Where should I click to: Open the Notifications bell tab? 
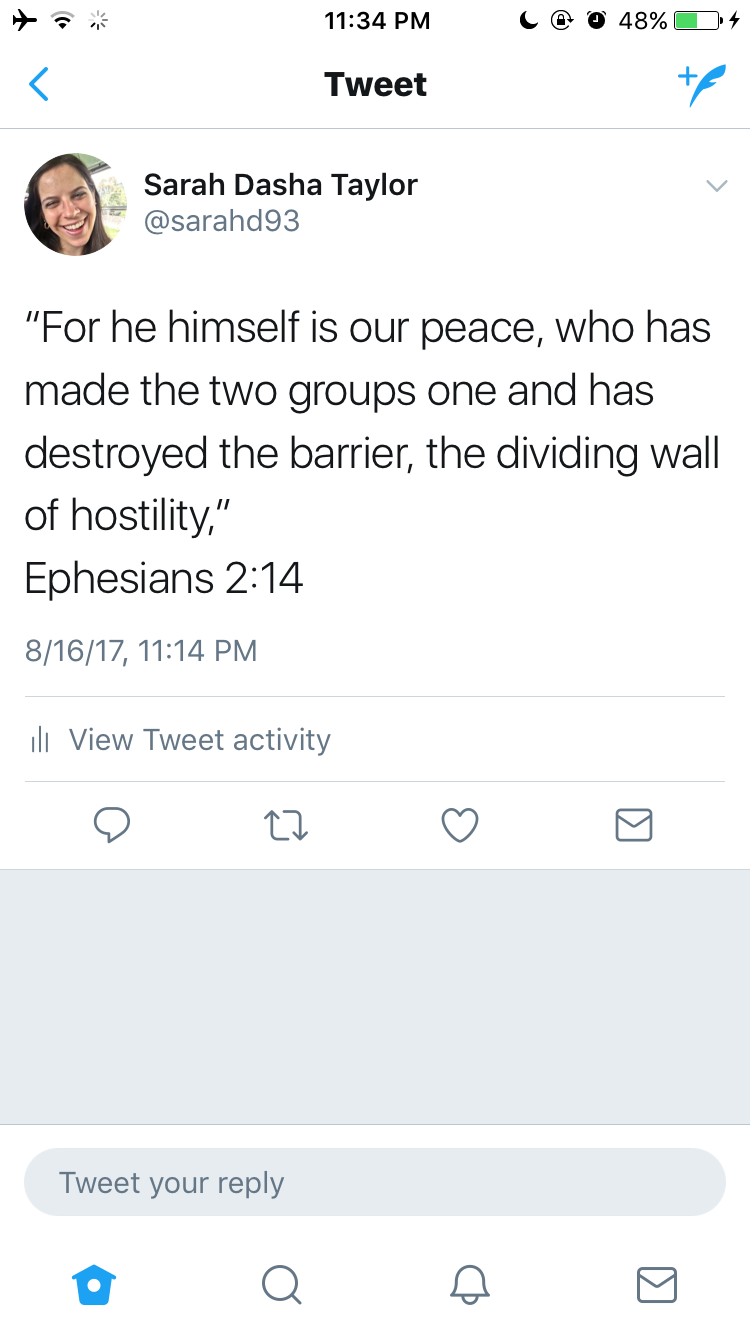(469, 1284)
